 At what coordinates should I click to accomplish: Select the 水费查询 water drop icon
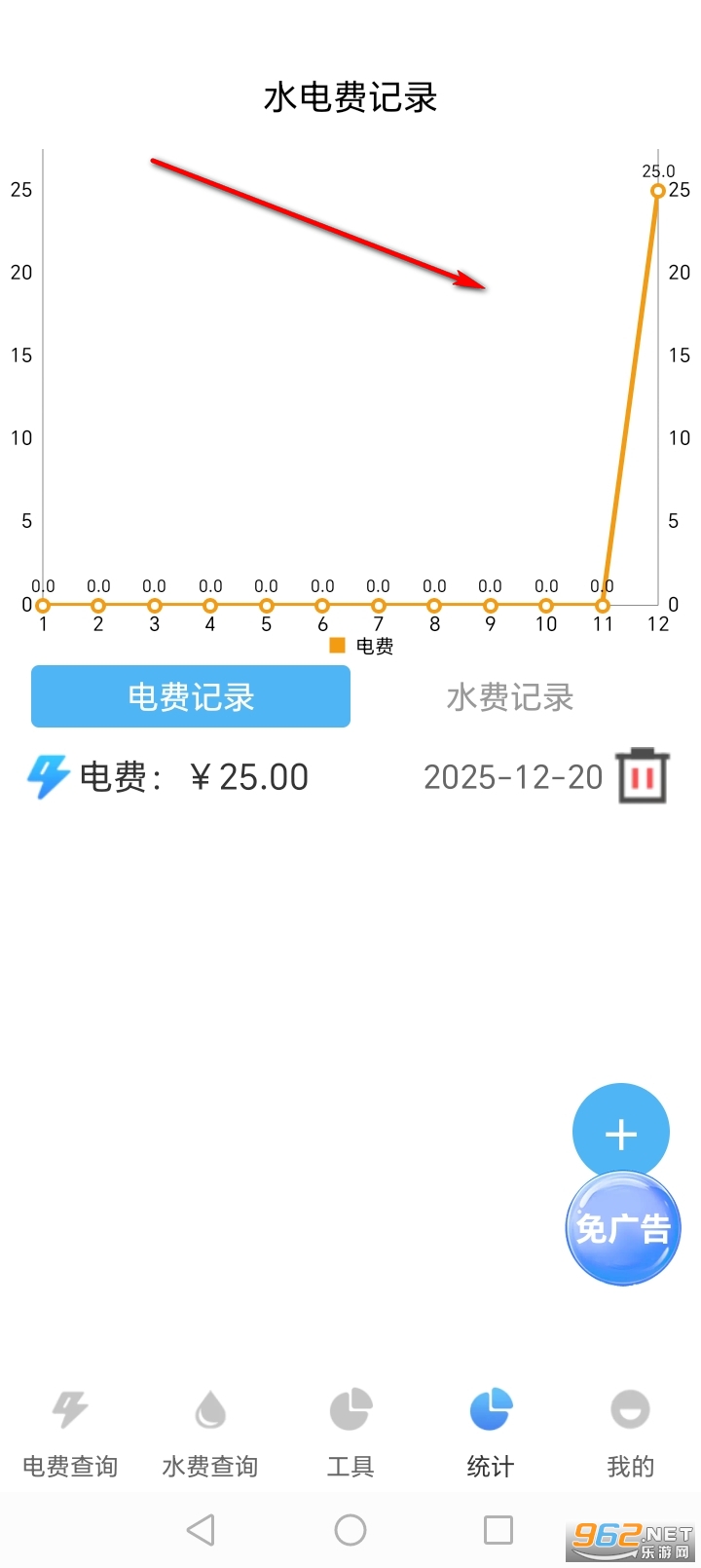[208, 1409]
